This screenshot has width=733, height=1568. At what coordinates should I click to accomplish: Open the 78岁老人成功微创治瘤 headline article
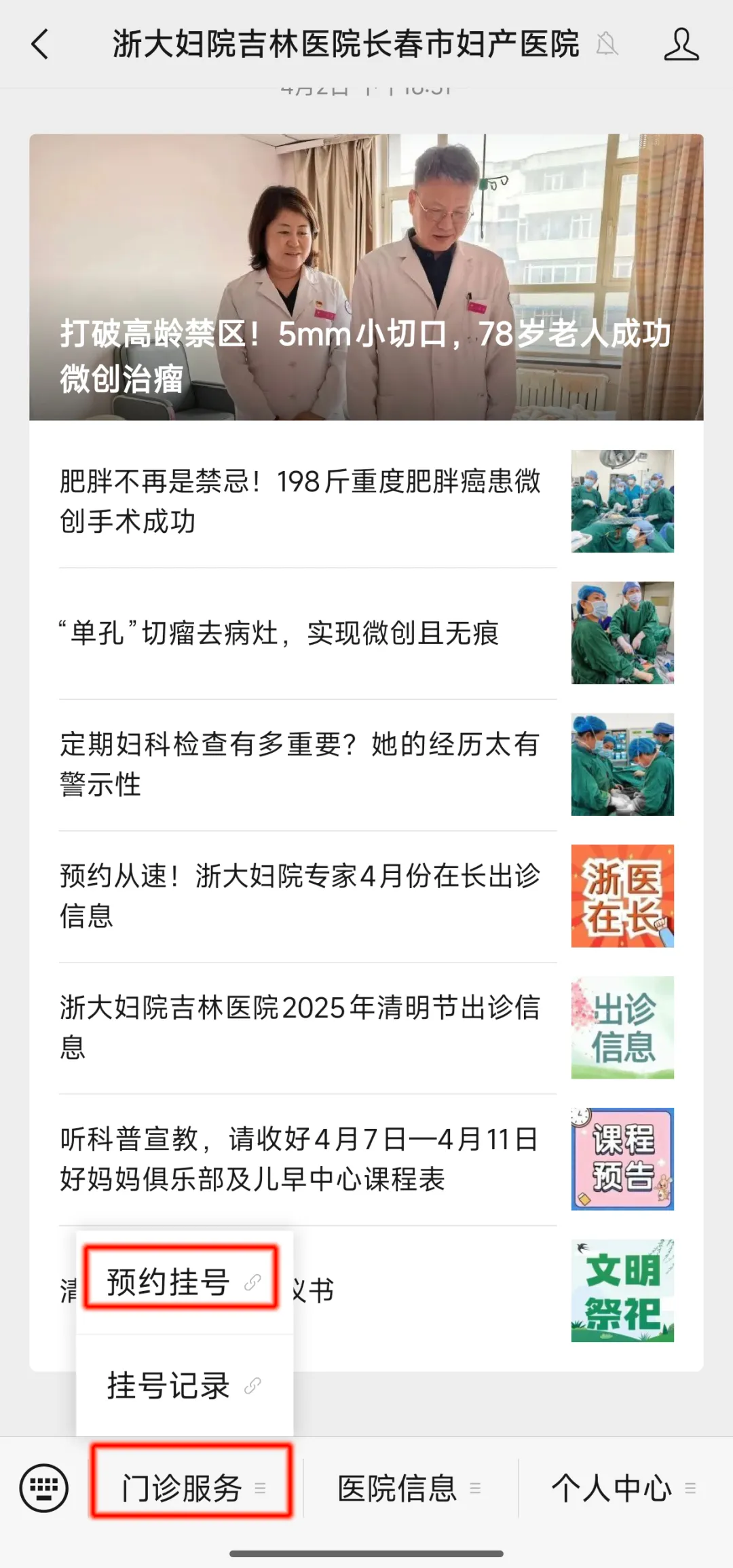point(366,277)
